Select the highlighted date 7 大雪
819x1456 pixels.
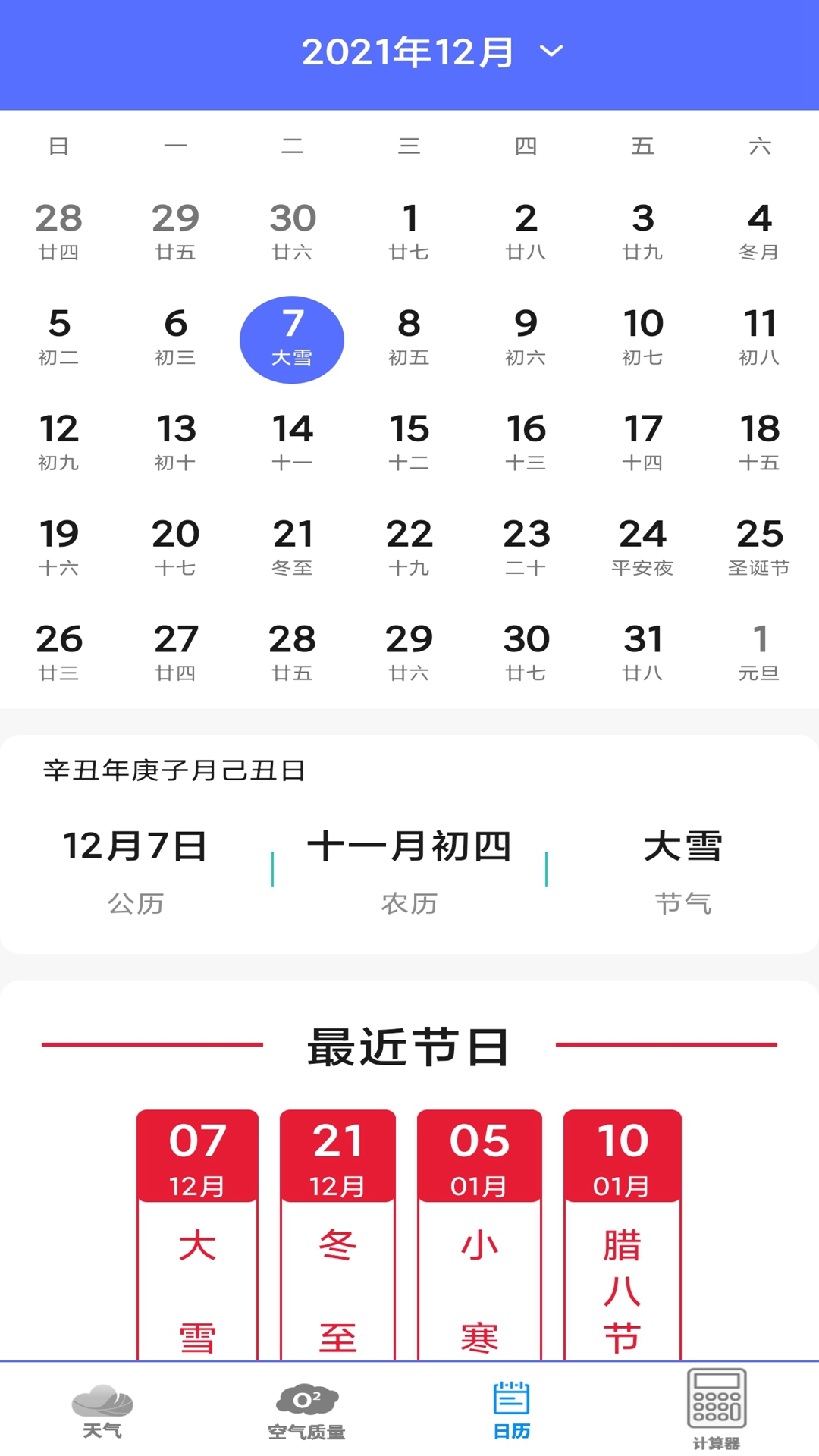tap(292, 339)
